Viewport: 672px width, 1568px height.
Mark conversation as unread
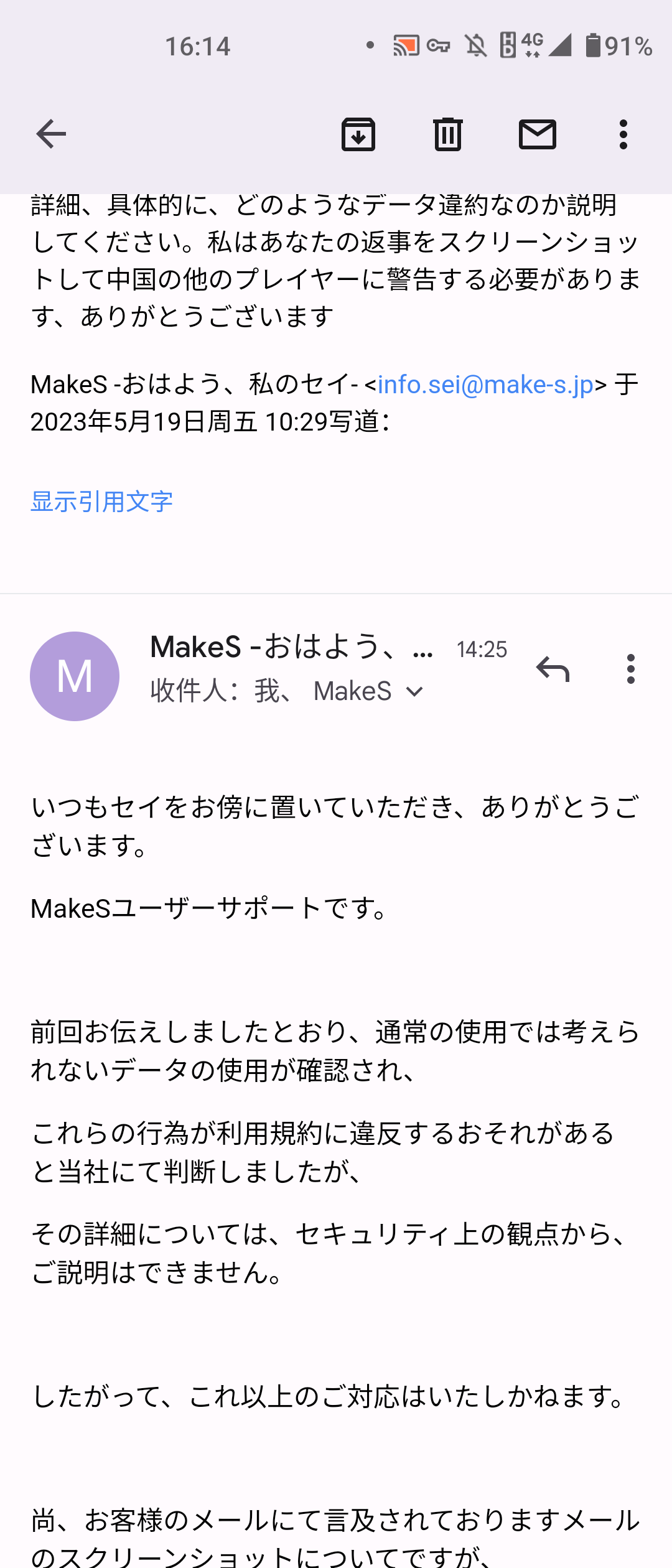click(538, 134)
